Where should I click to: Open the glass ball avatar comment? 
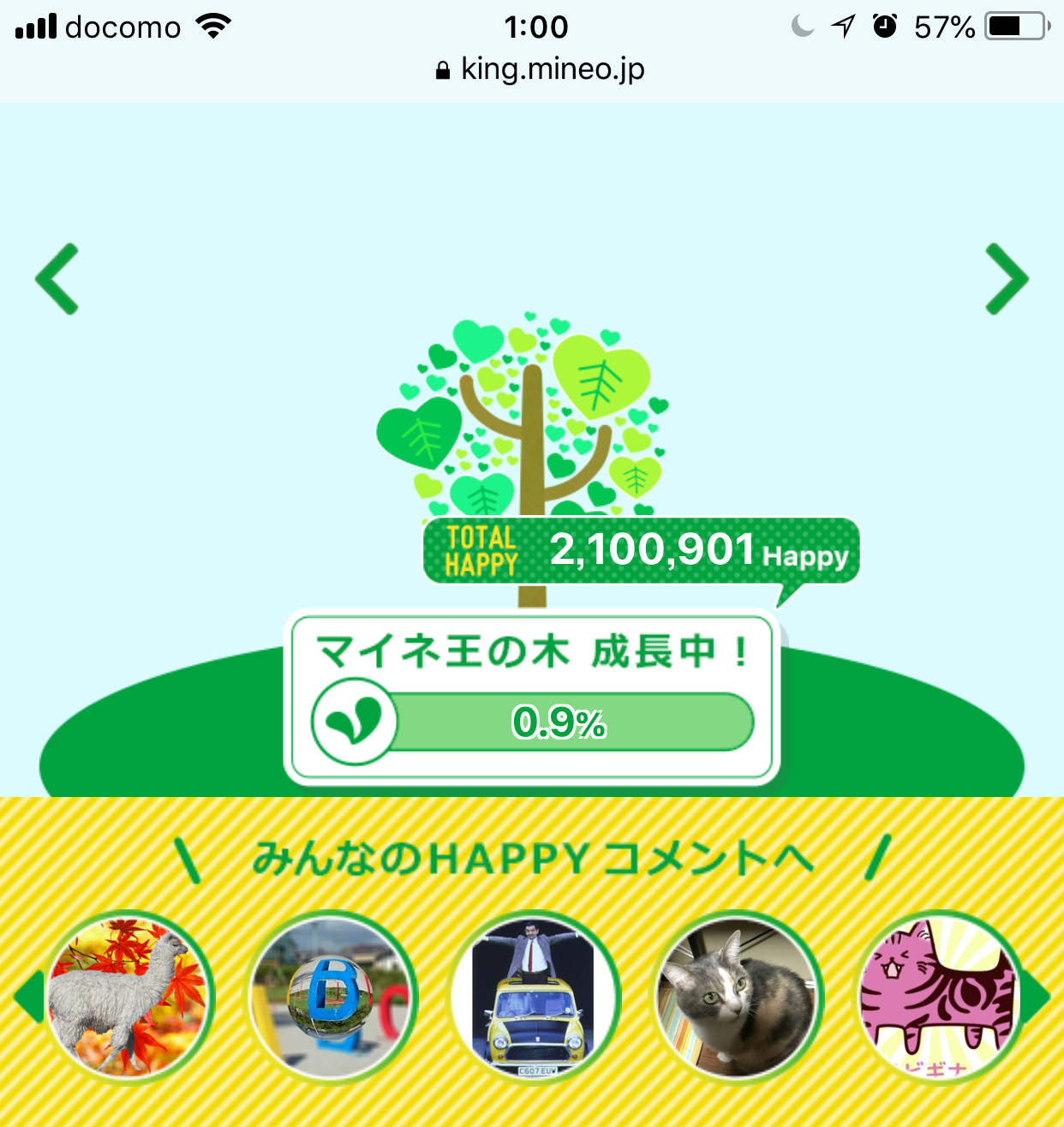point(332,997)
